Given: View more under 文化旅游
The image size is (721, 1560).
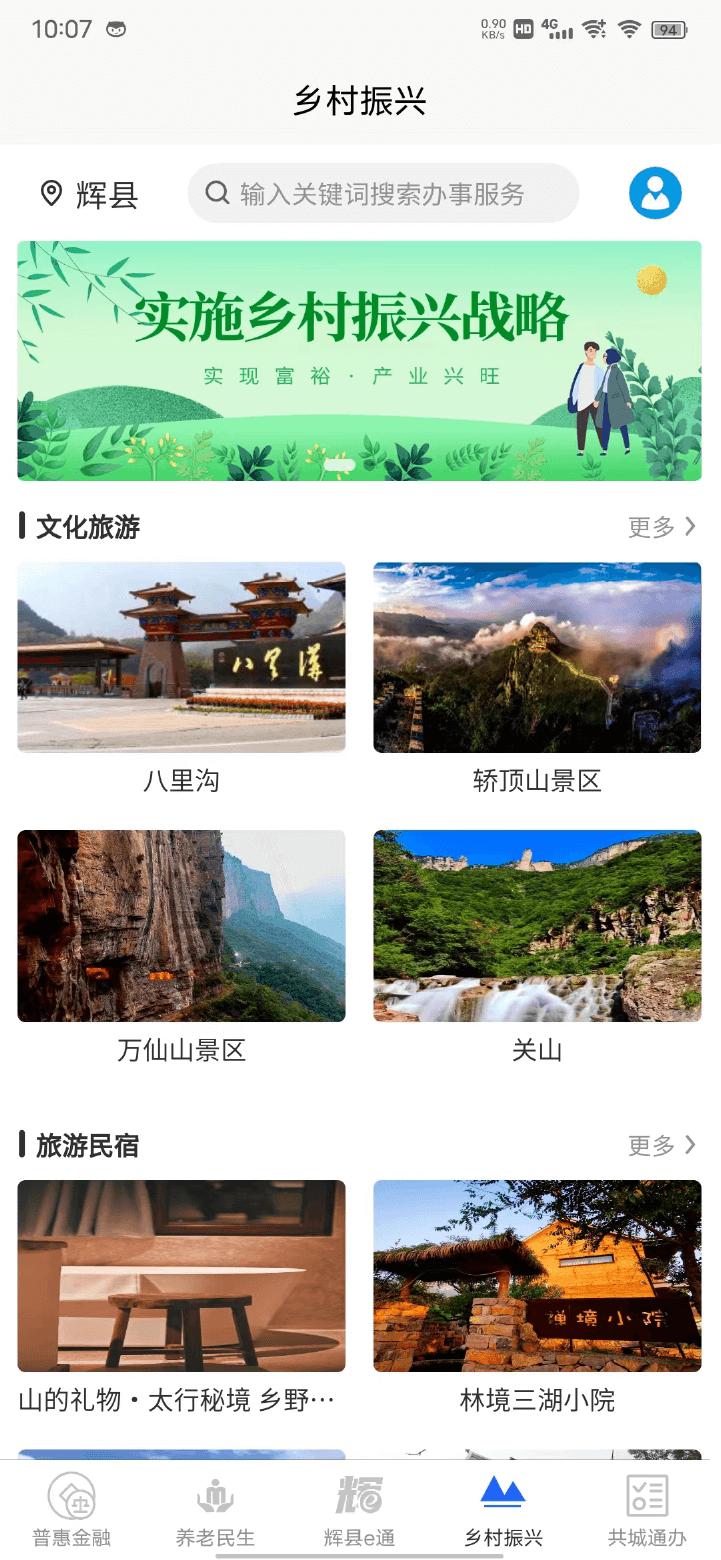Looking at the screenshot, I should pos(661,527).
